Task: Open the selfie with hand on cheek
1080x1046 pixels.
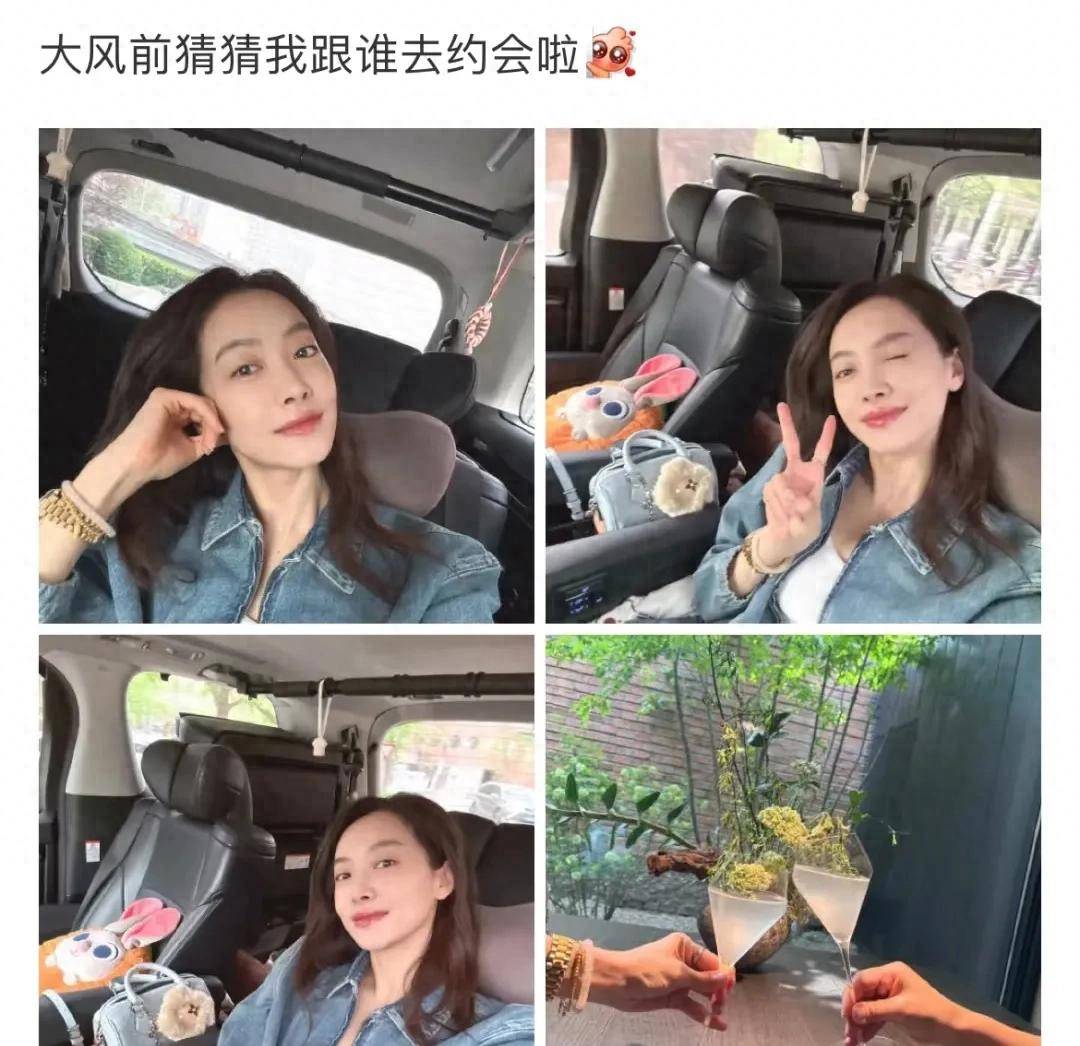Action: [286, 375]
